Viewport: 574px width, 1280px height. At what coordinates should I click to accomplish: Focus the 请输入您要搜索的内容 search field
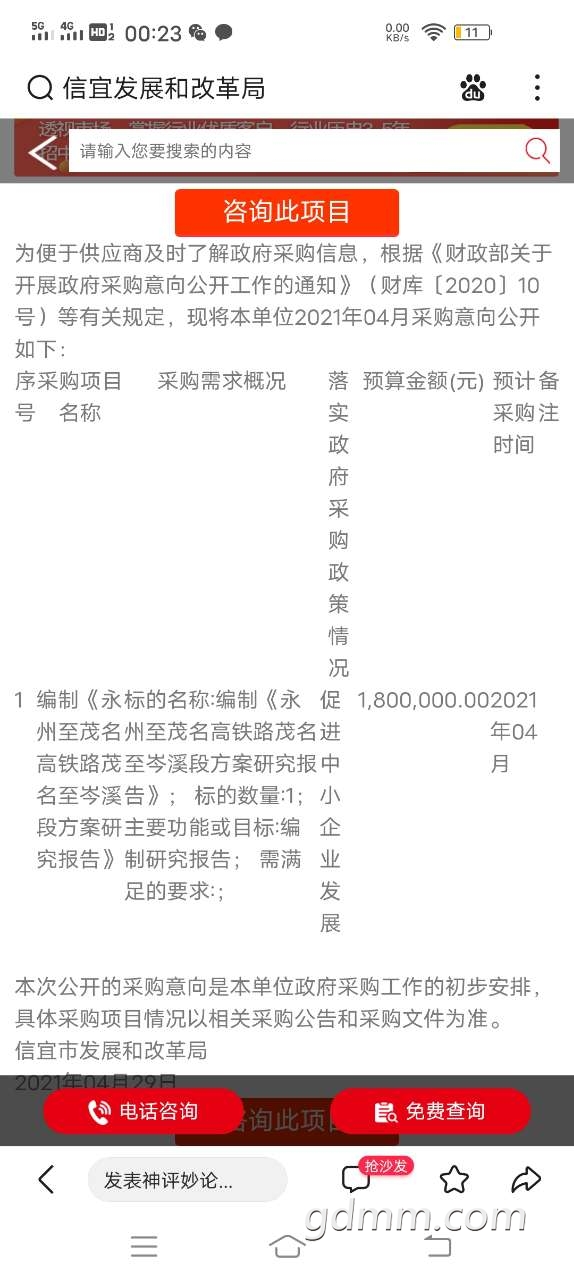(x=296, y=151)
